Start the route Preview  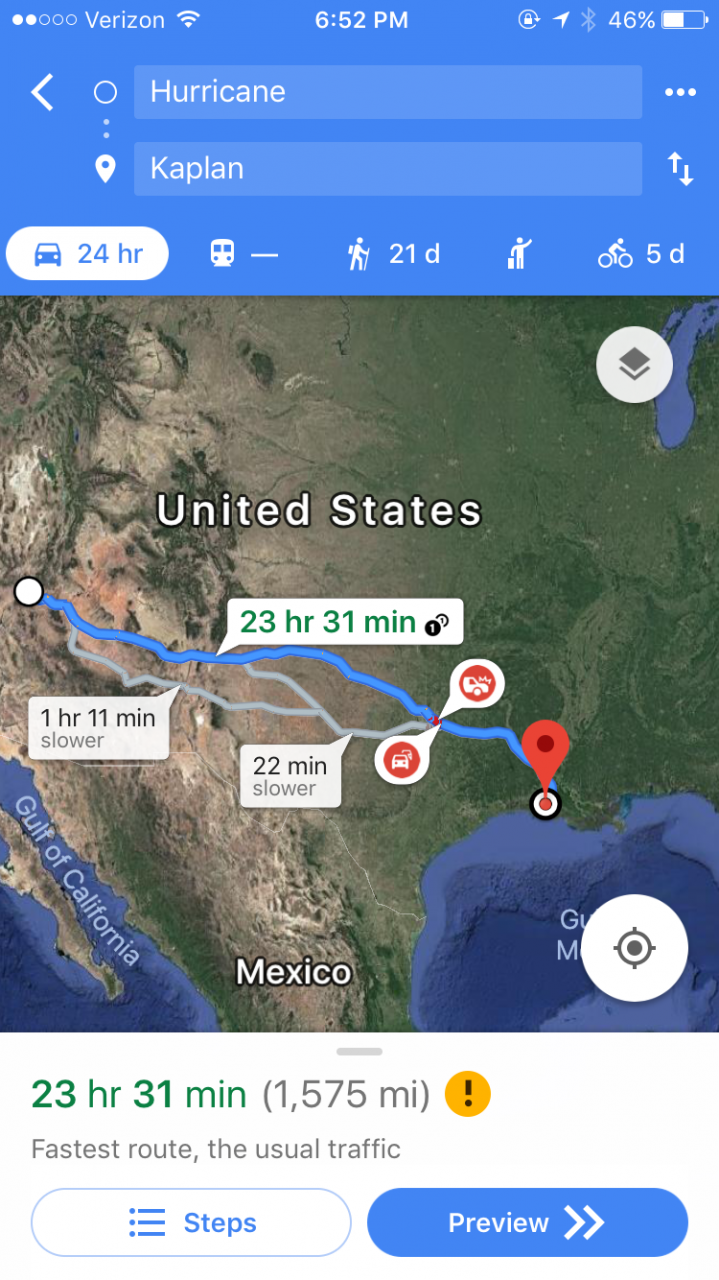[527, 1222]
